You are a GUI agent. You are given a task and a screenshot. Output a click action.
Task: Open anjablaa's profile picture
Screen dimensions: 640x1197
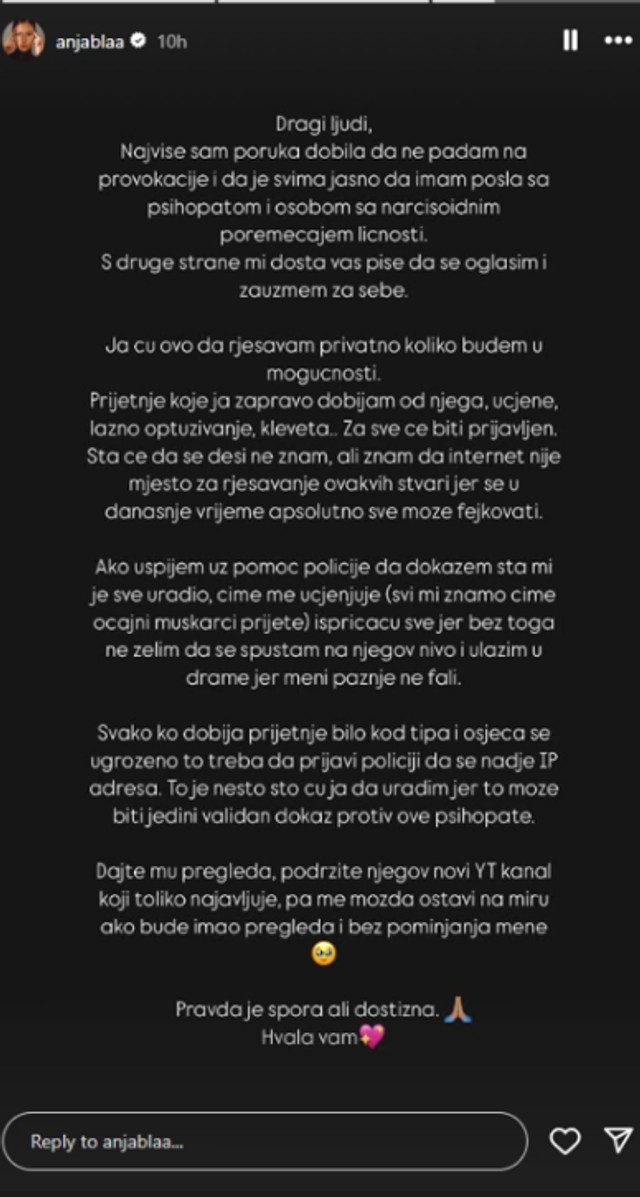tap(23, 40)
